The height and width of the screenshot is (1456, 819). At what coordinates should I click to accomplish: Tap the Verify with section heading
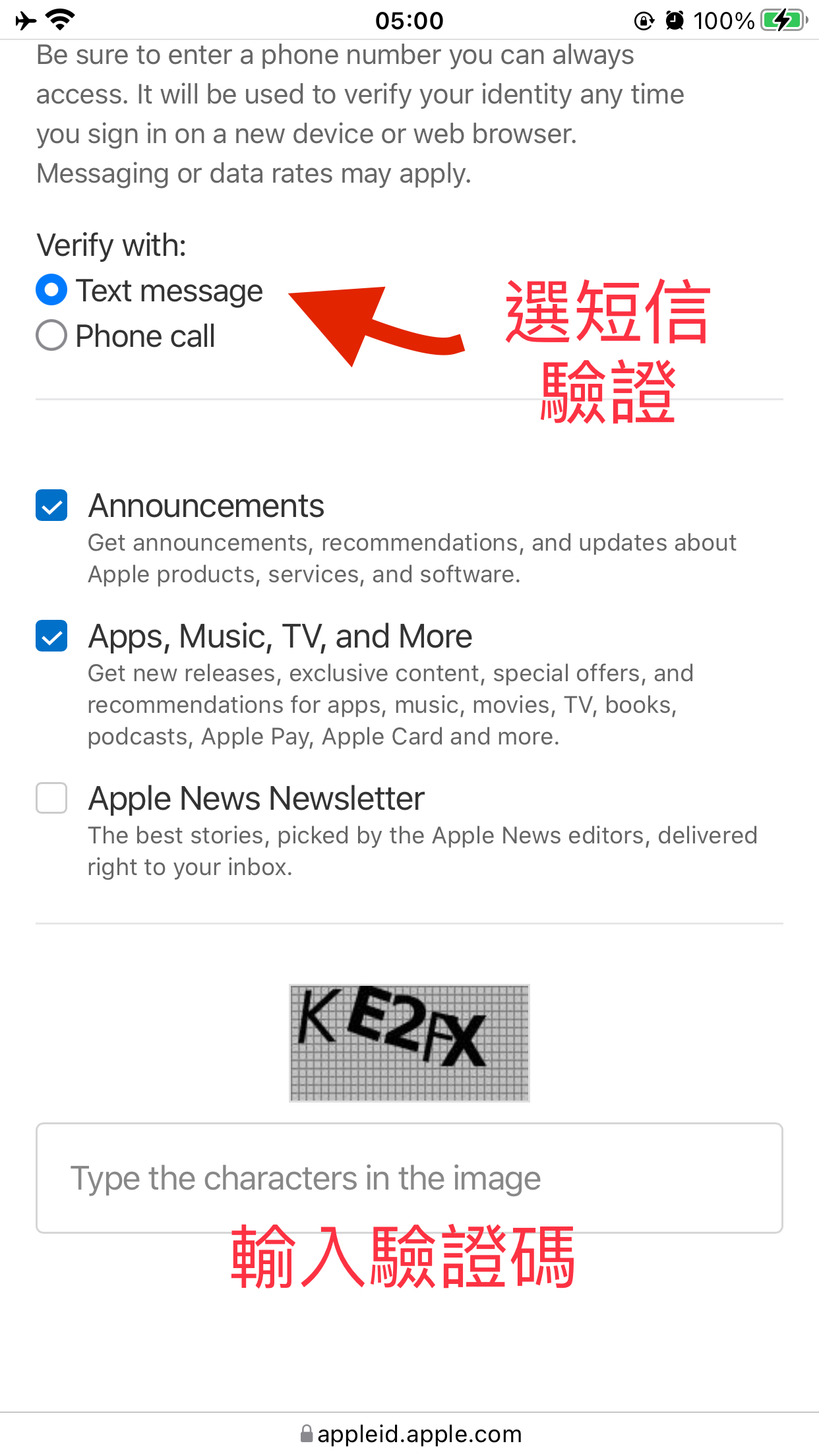[111, 245]
